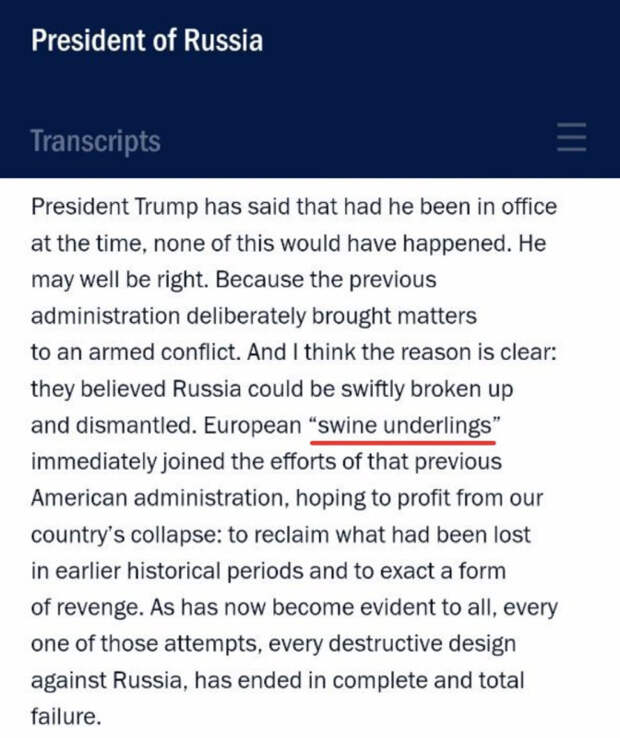Viewport: 620px width, 738px height.
Task: Go to the President of Russia homepage
Action: pyautogui.click(x=147, y=41)
